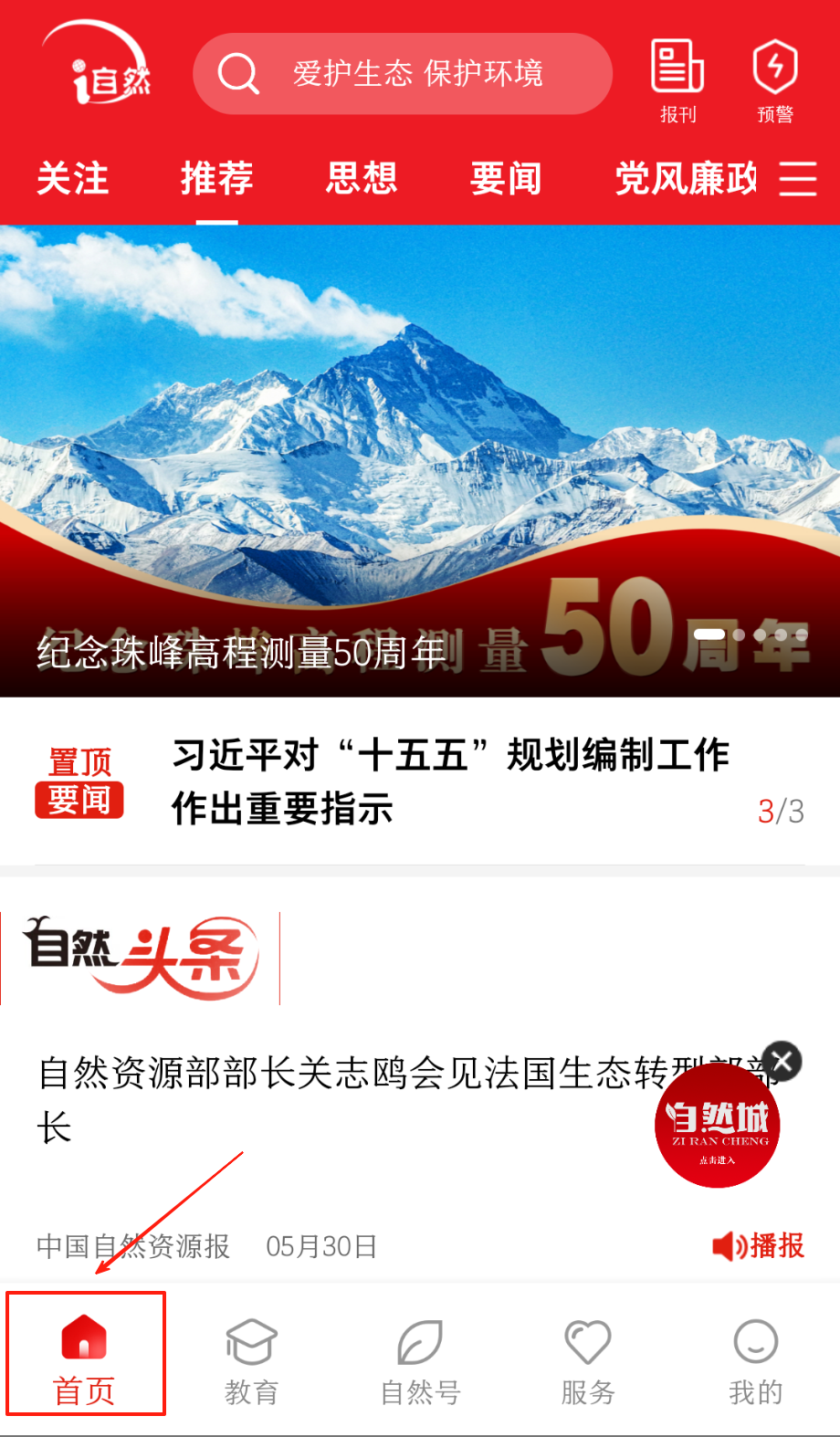Expand the channel list menu icon
This screenshot has height=1437, width=840.
(798, 178)
